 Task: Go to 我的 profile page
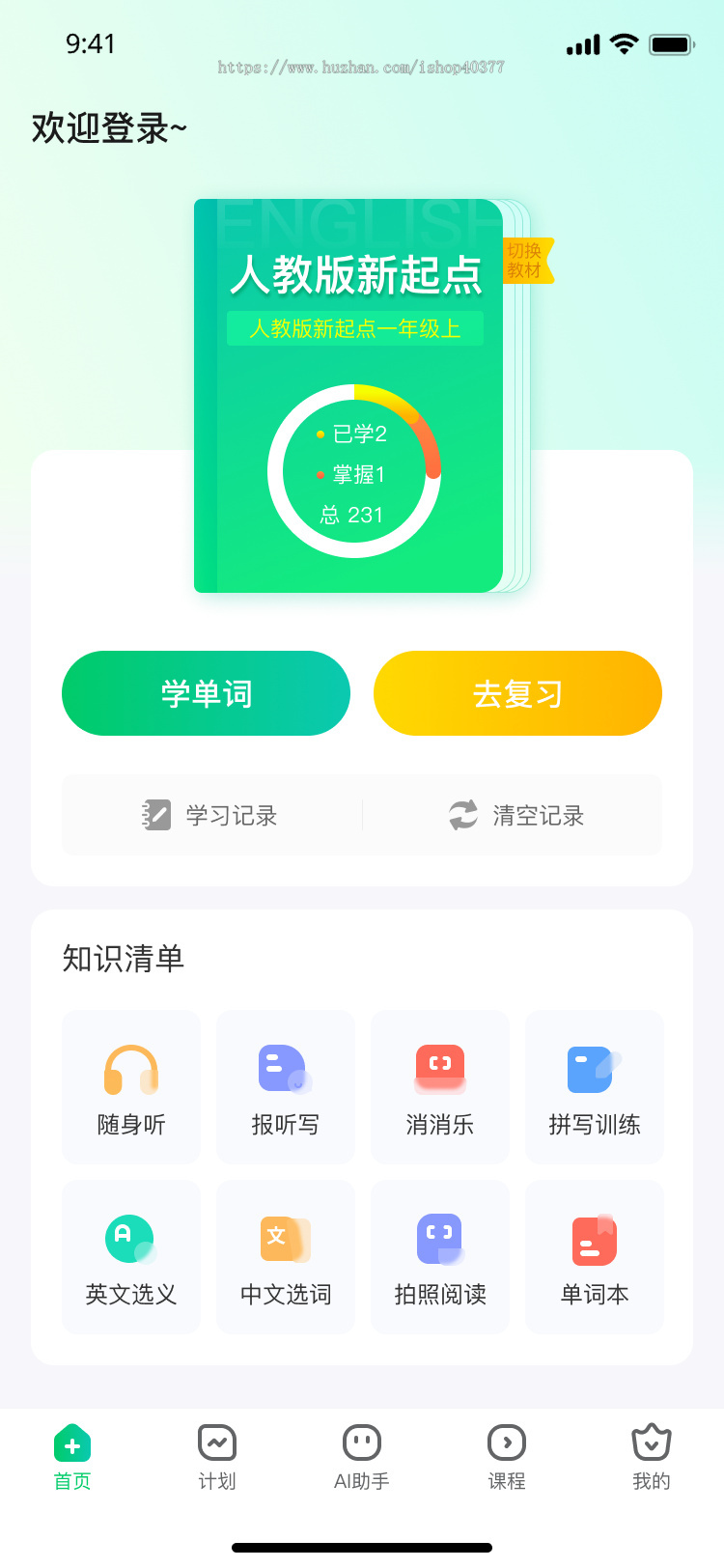(x=651, y=1454)
